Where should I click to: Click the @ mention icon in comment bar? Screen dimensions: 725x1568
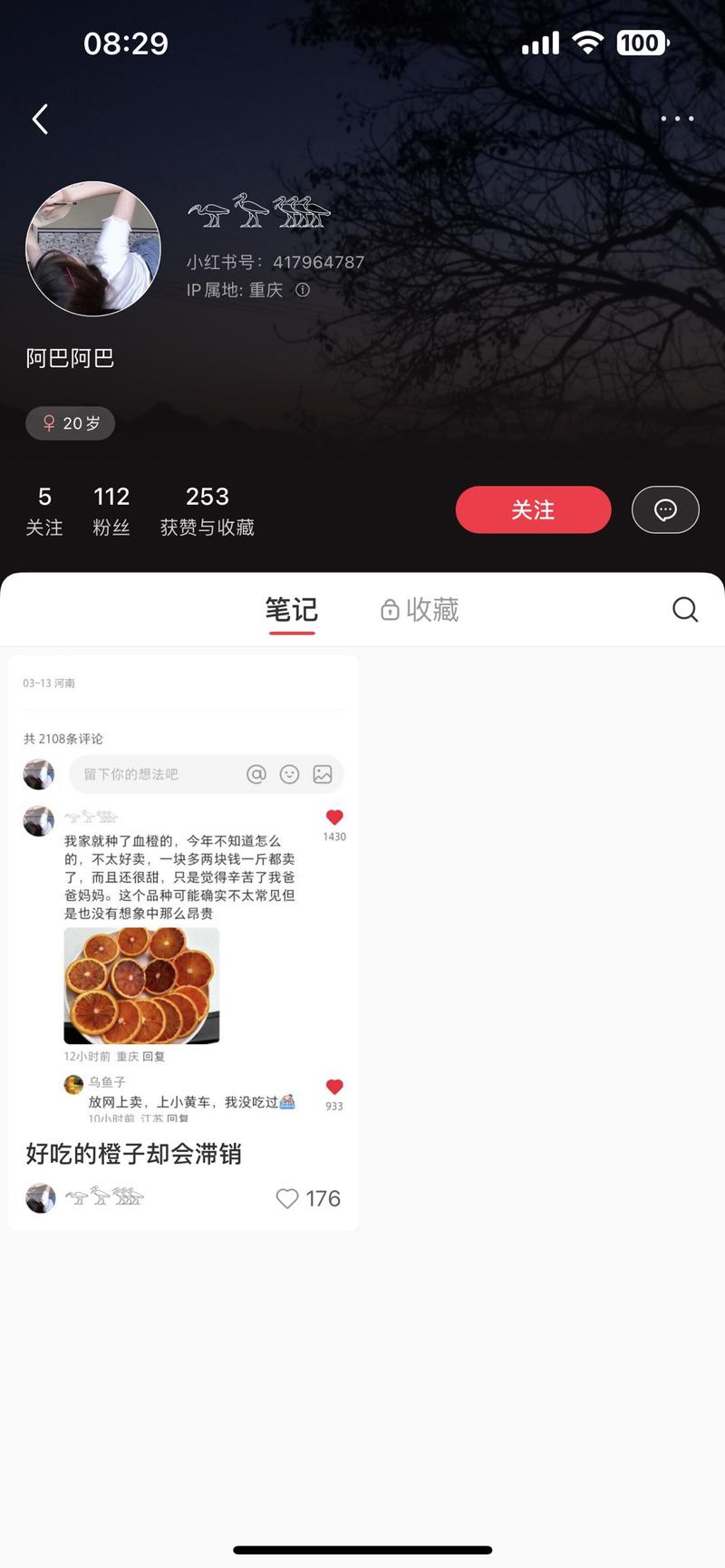point(256,774)
